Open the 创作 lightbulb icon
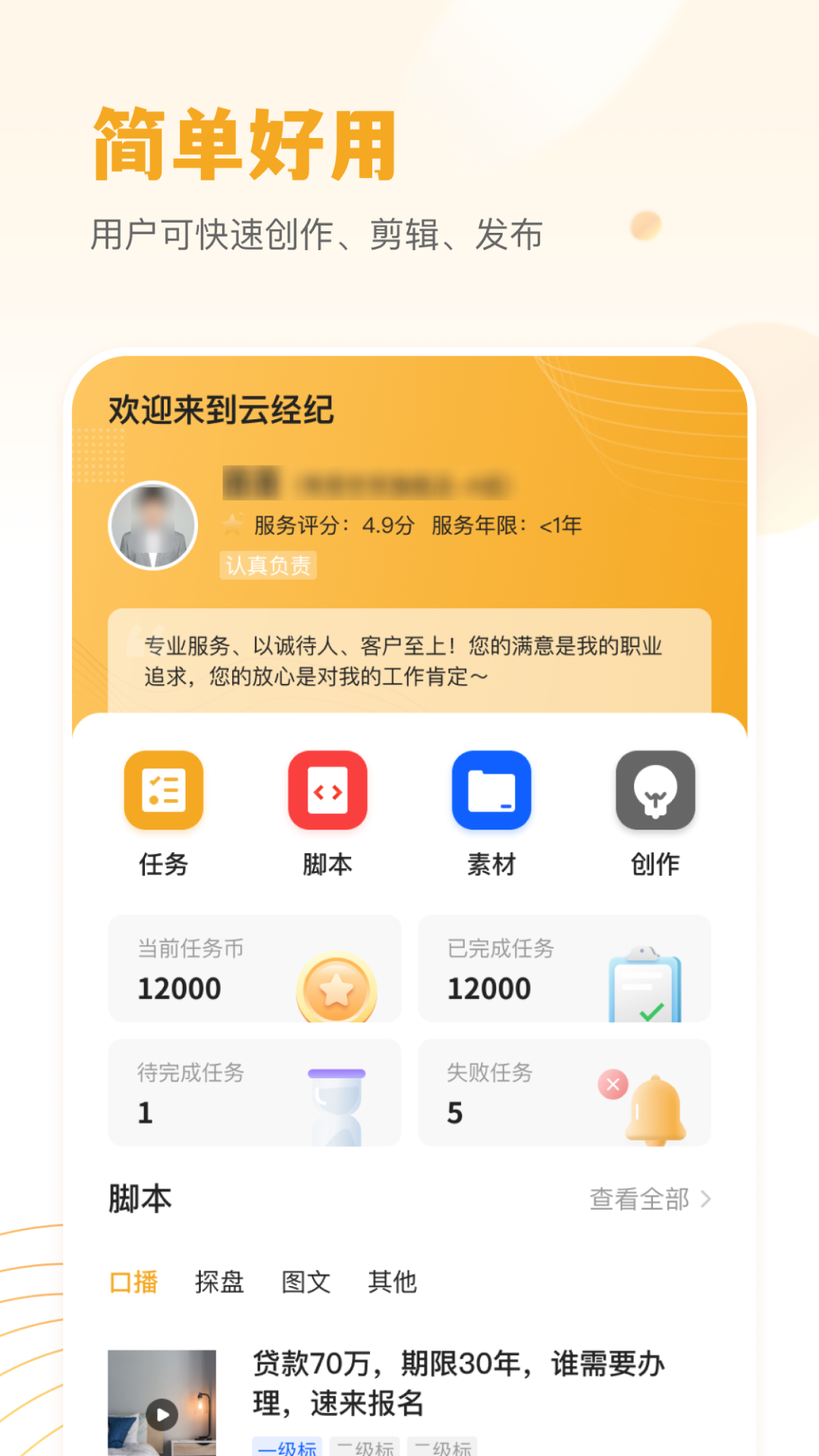This screenshot has width=819, height=1456. pyautogui.click(x=655, y=790)
